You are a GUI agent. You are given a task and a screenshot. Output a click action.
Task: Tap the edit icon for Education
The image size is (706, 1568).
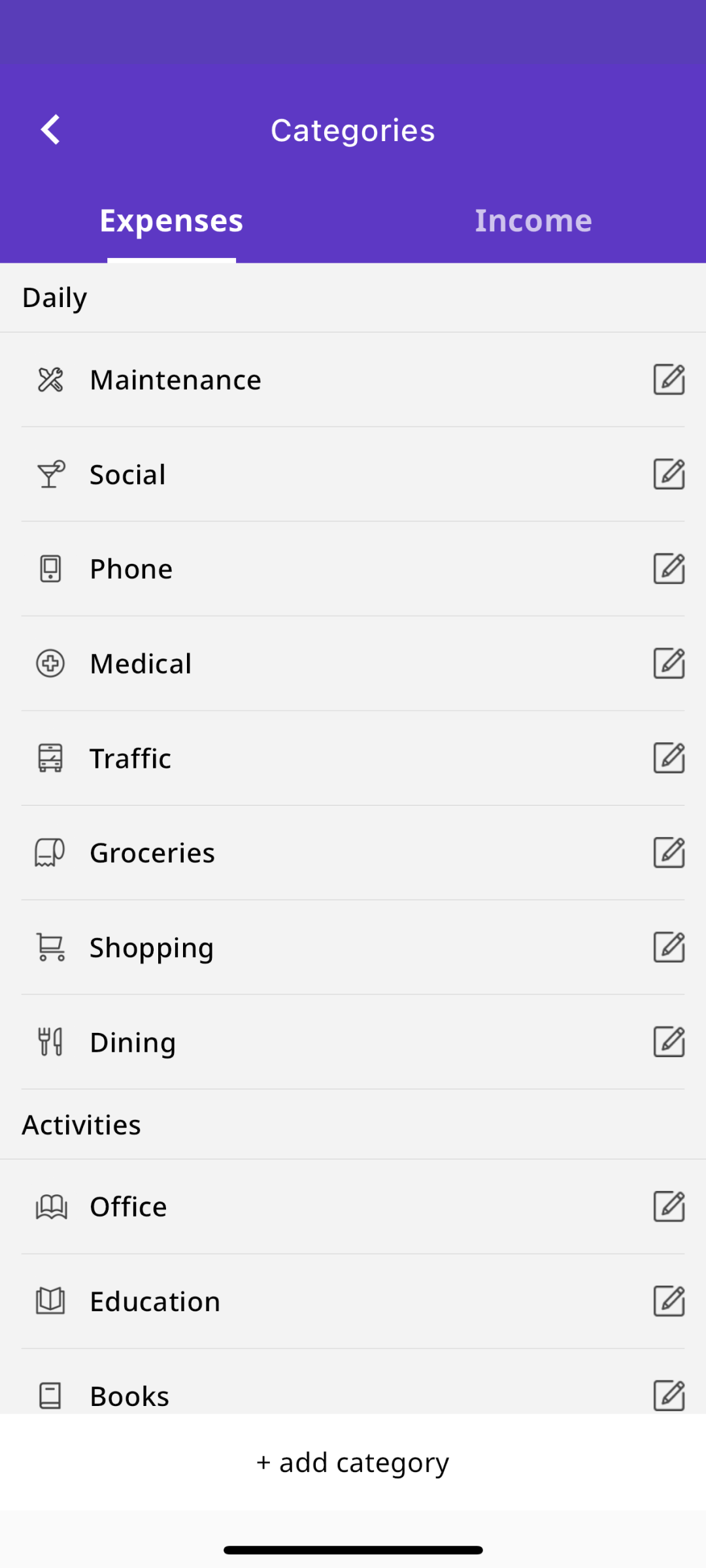coord(669,1301)
